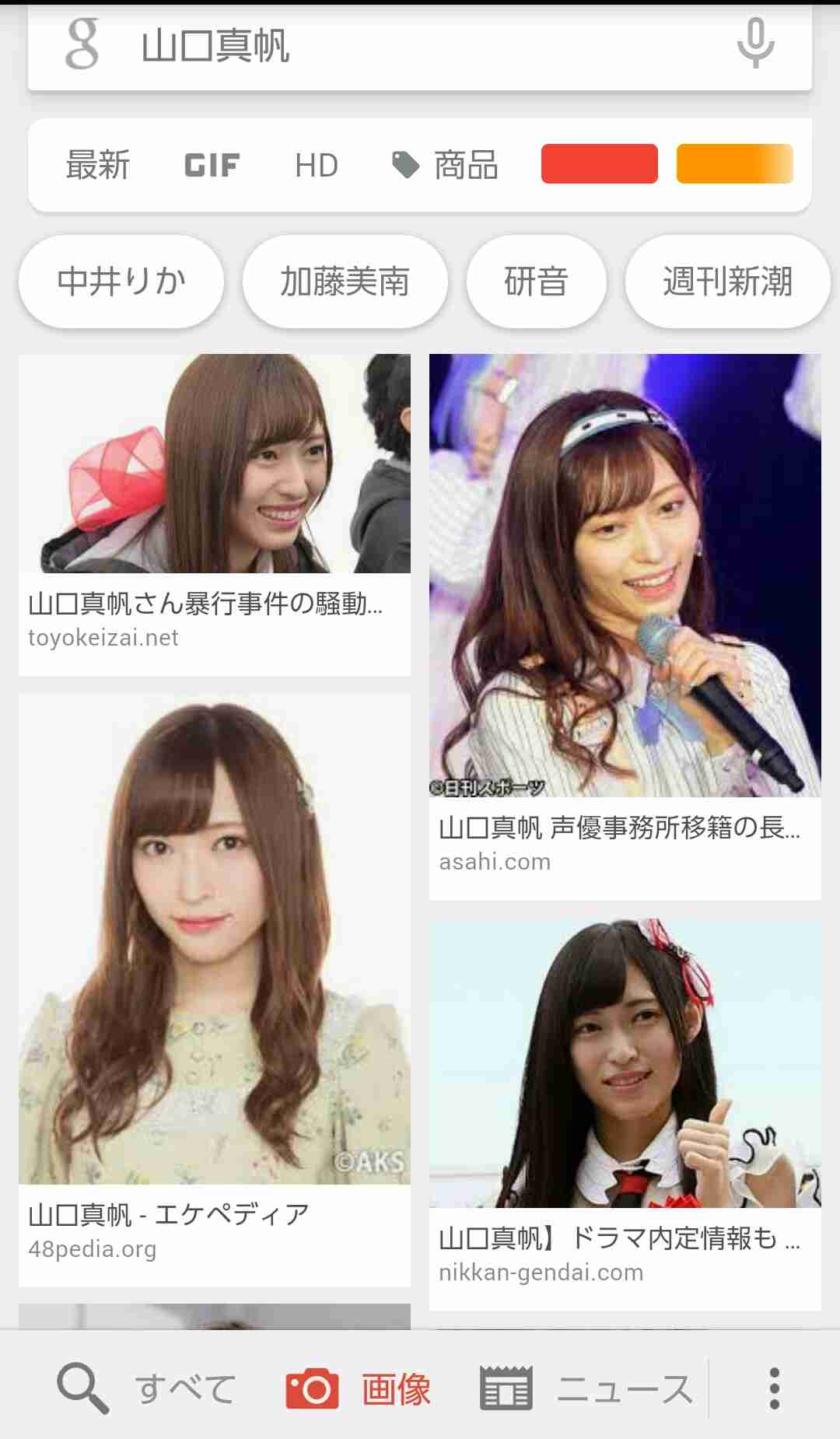Tap the search field showing 山口真帆
840x1439 pixels.
tap(389, 45)
